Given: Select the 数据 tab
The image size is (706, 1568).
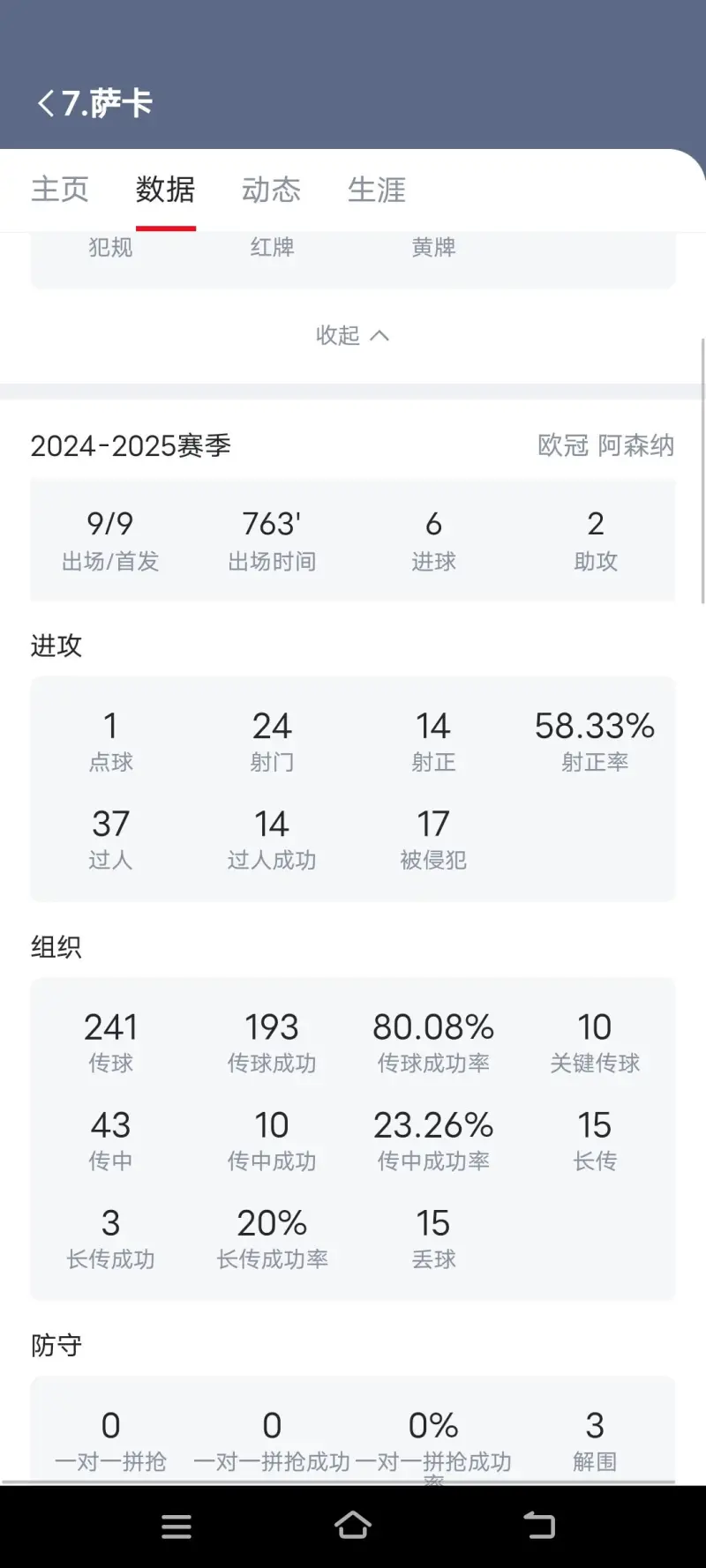Looking at the screenshot, I should click(x=165, y=190).
